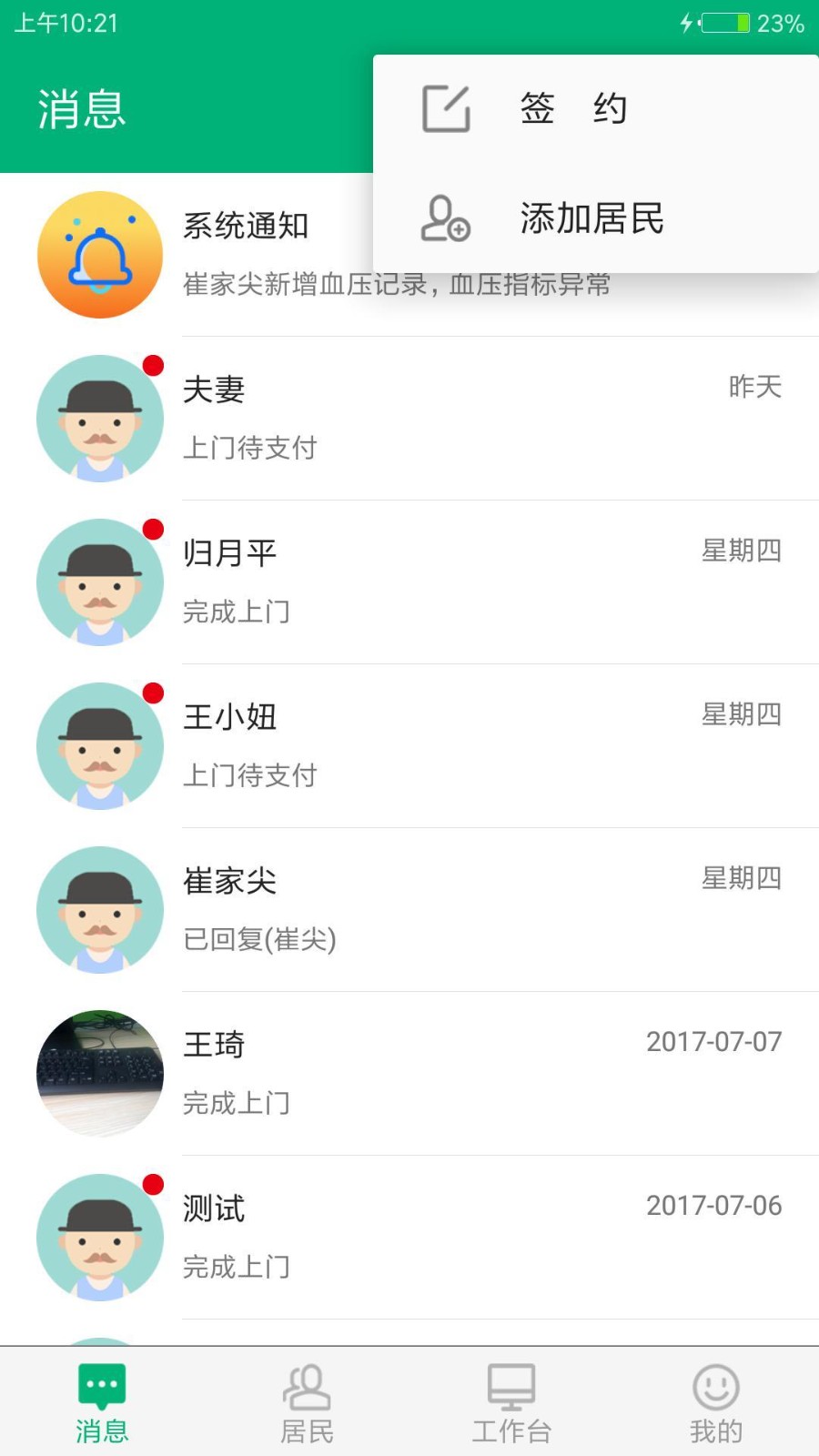Tap the unread red dot on 王小妞 avatar
This screenshot has width=819, height=1456.
(x=153, y=693)
